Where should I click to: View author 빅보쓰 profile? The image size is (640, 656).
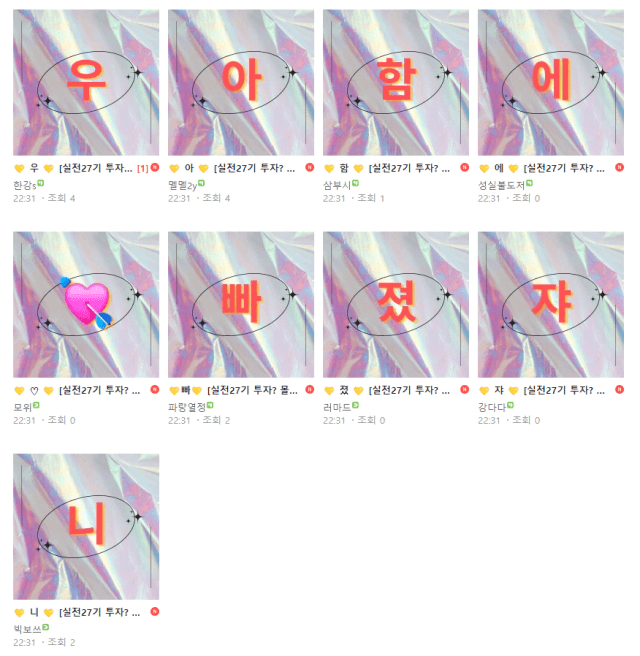[27, 629]
